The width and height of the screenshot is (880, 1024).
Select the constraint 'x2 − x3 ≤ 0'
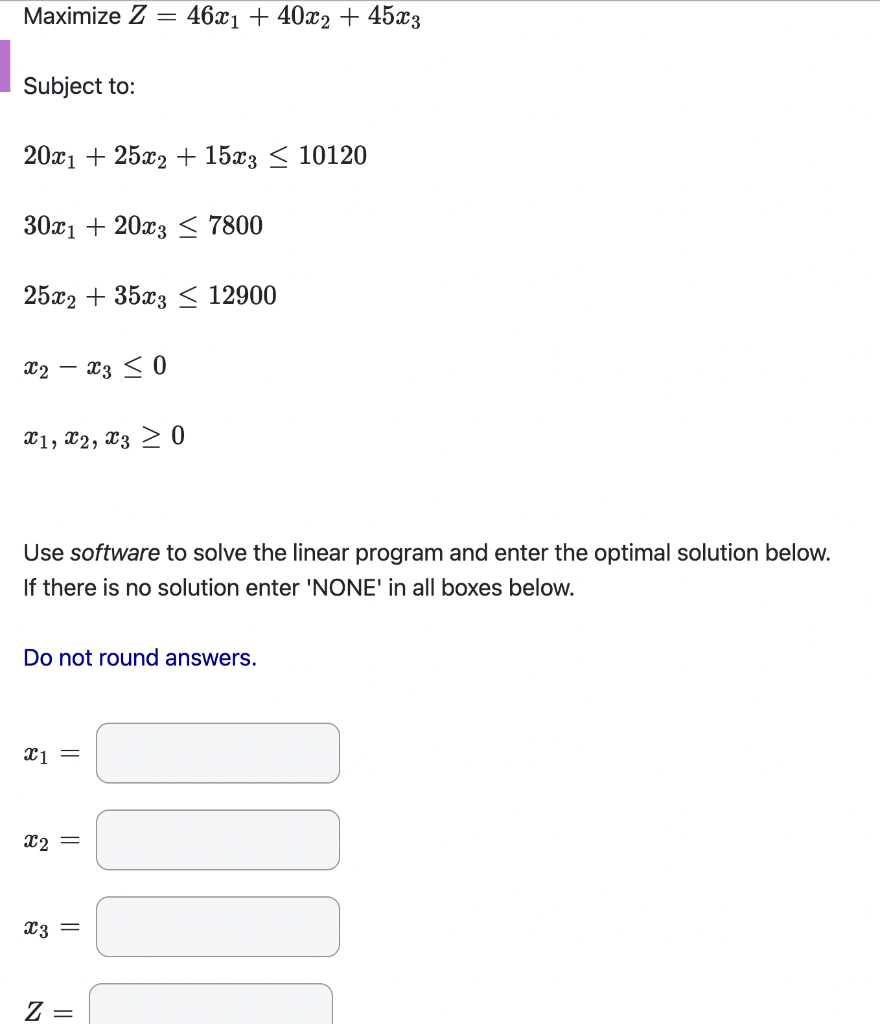click(x=95, y=365)
